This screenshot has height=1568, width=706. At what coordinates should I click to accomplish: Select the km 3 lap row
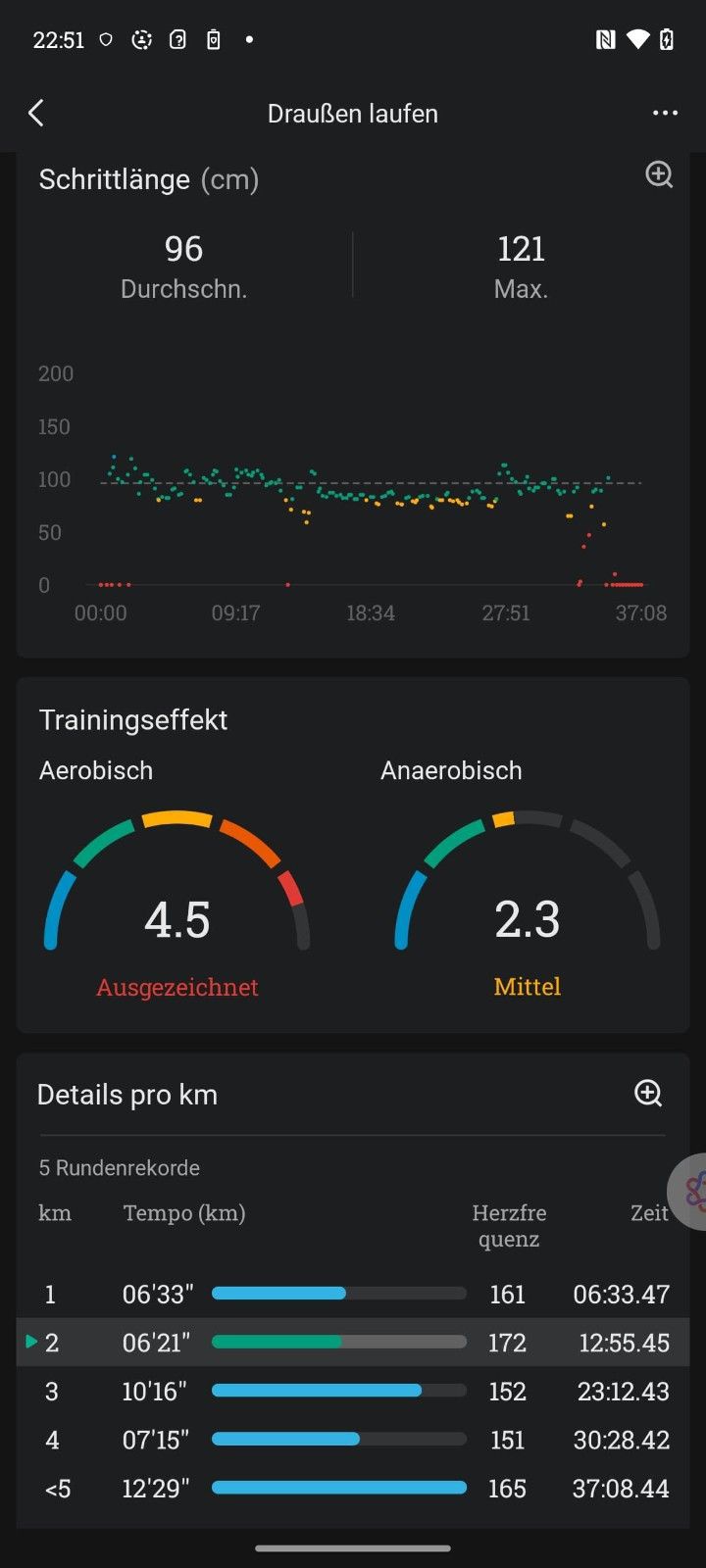353,1391
